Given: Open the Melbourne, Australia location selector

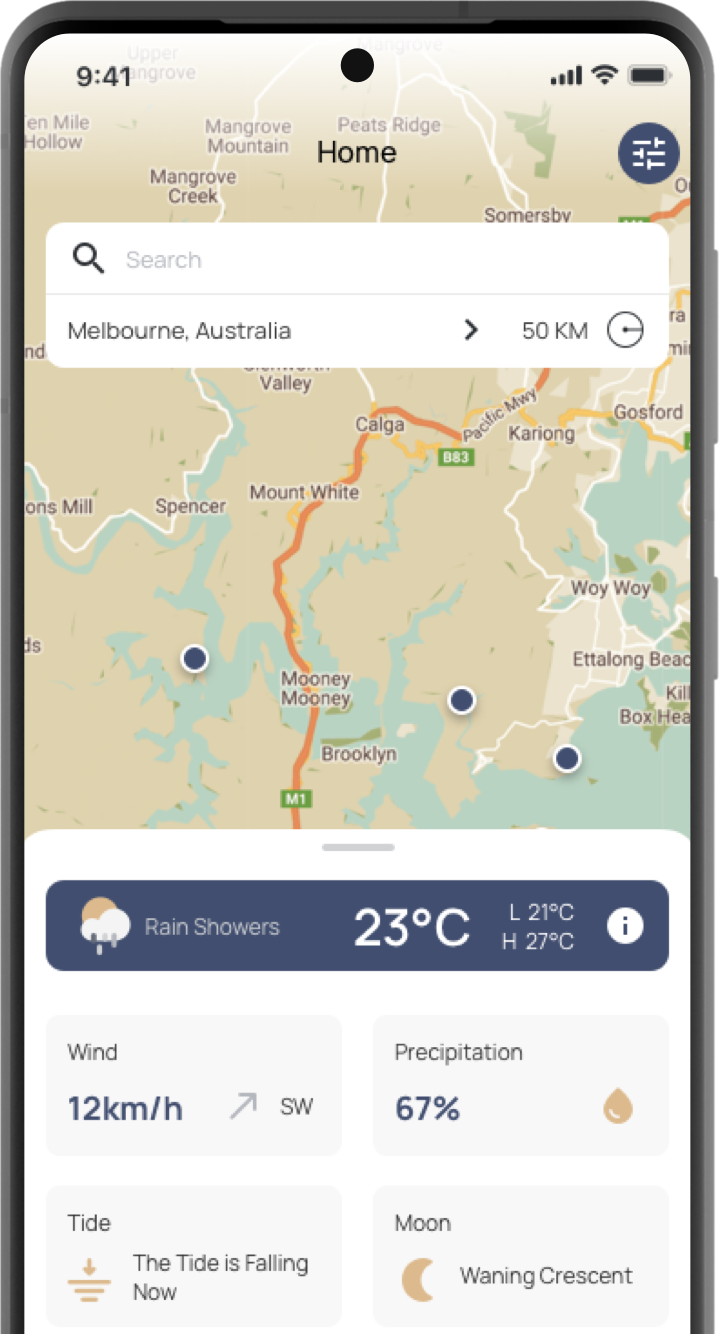Looking at the screenshot, I should [x=270, y=331].
